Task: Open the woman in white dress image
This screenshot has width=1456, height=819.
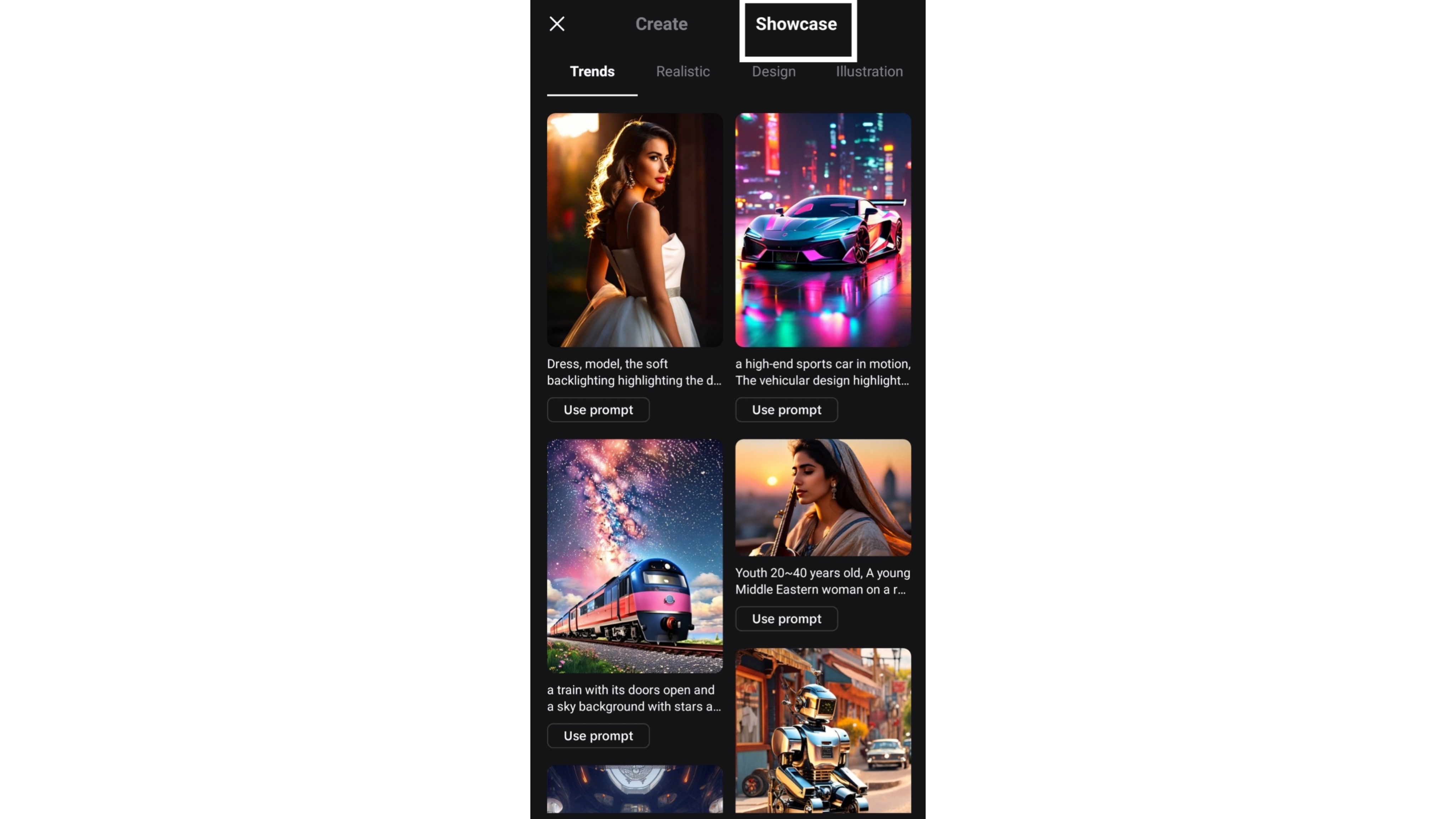Action: click(x=635, y=230)
